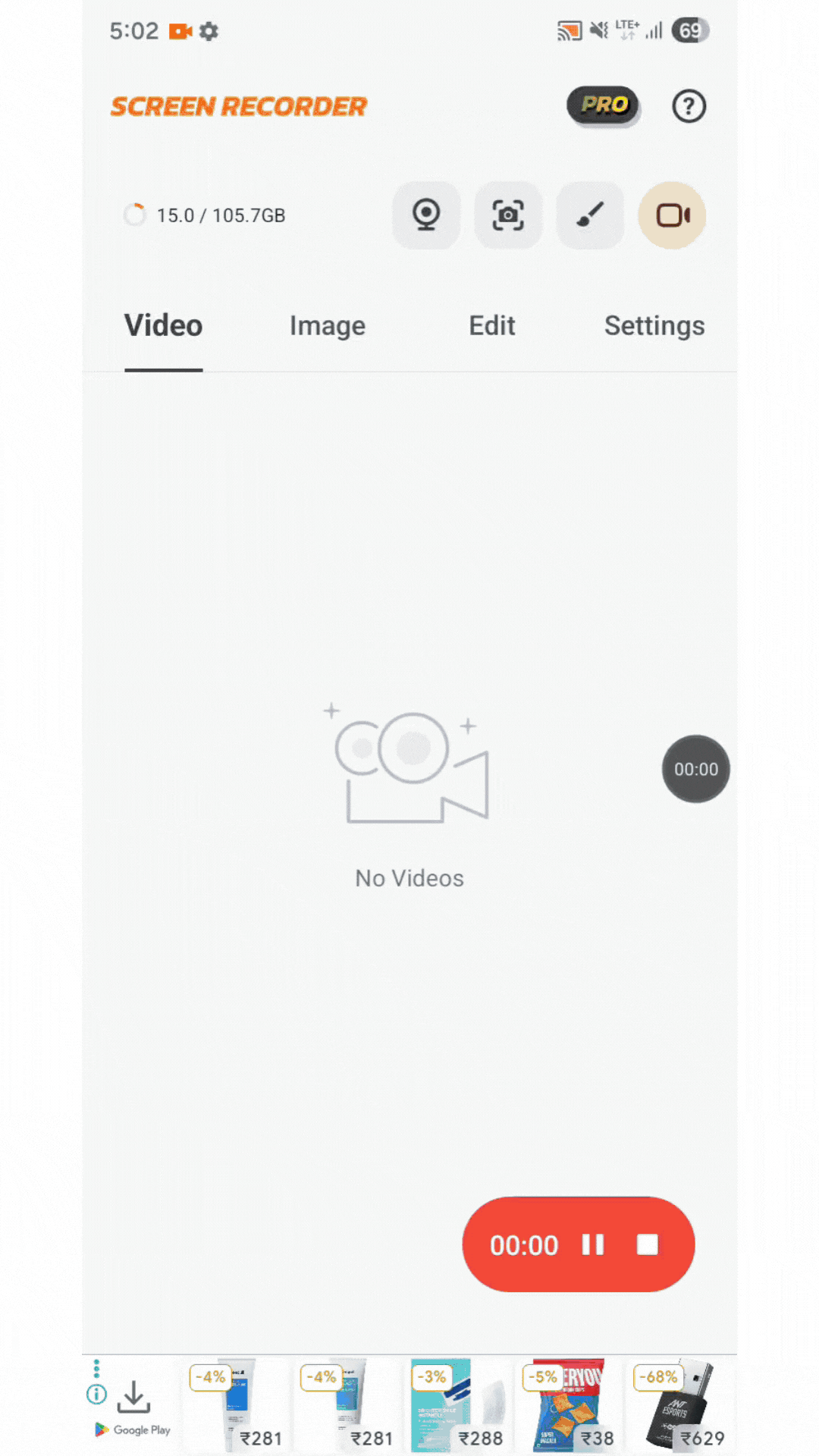Open the brush drawing tool

tap(590, 215)
